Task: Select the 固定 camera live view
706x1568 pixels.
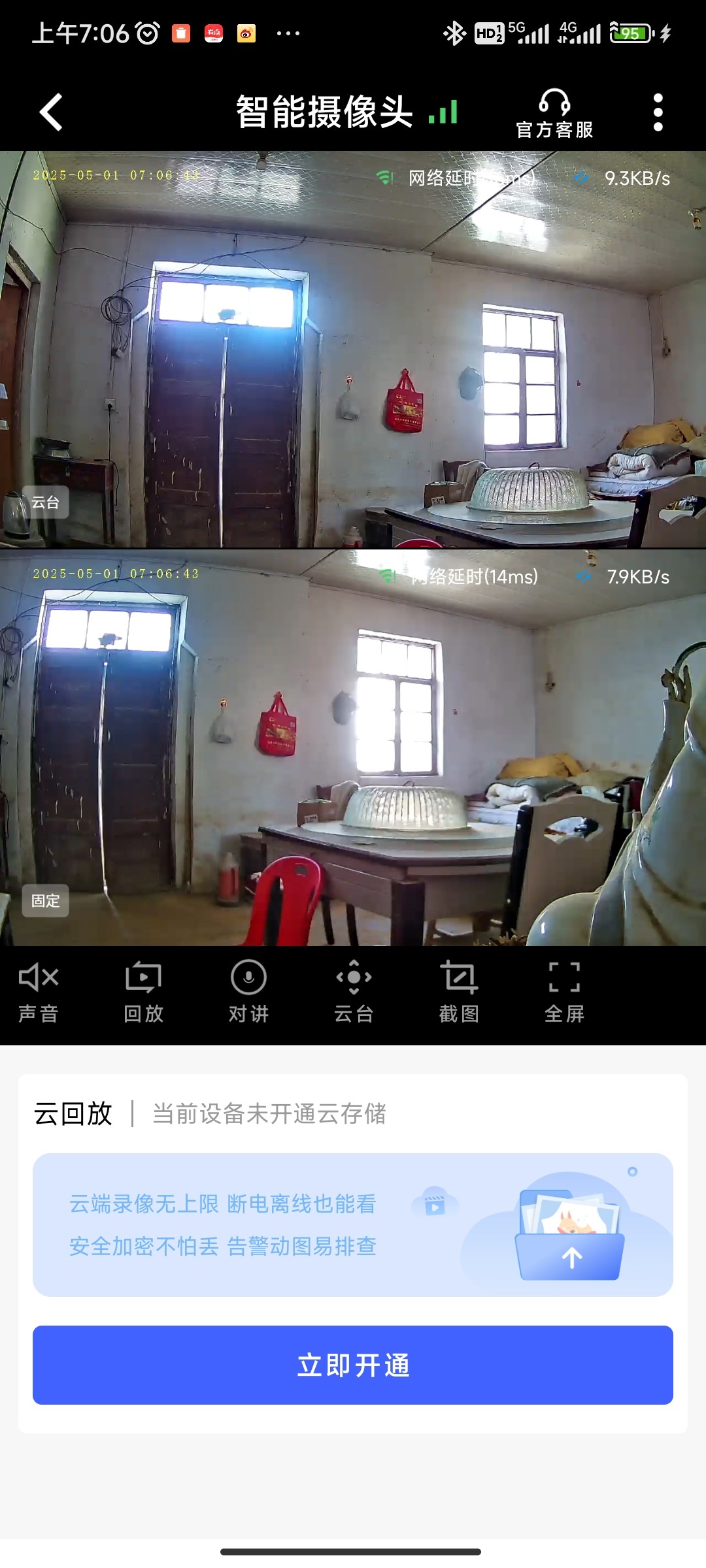Action: (x=353, y=747)
